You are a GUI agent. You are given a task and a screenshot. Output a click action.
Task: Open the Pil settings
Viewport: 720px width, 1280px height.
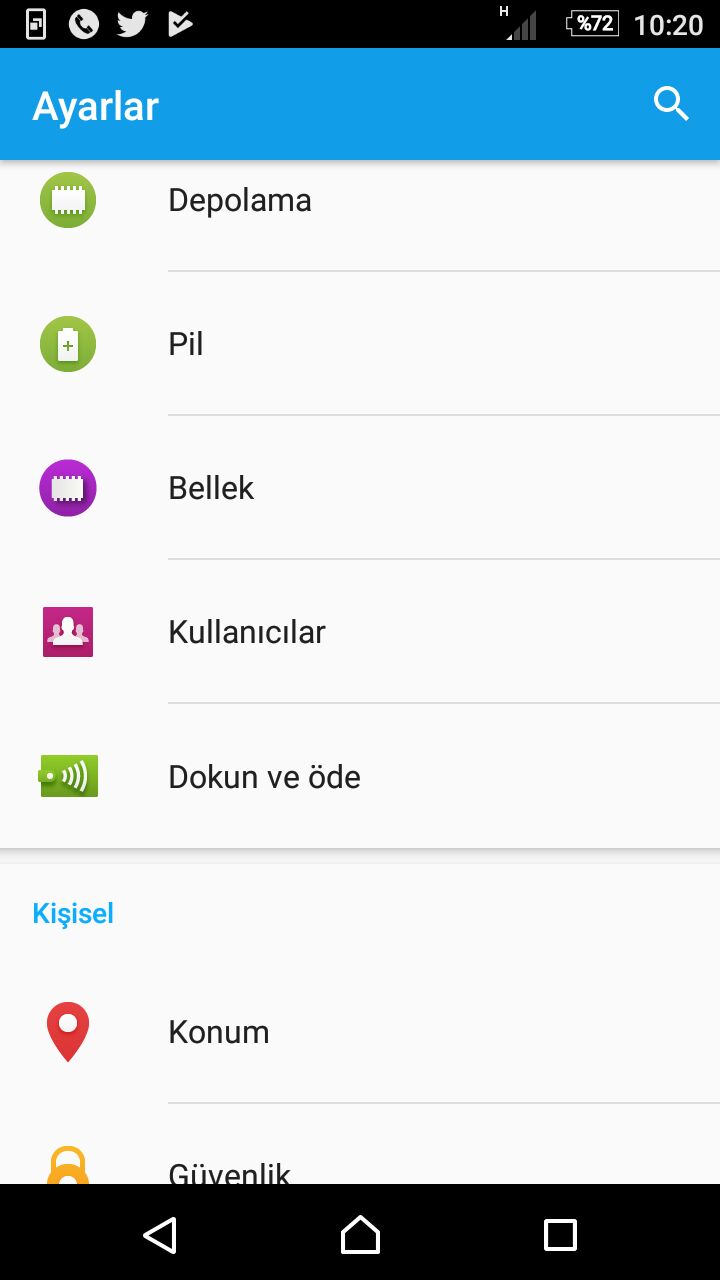click(x=360, y=344)
